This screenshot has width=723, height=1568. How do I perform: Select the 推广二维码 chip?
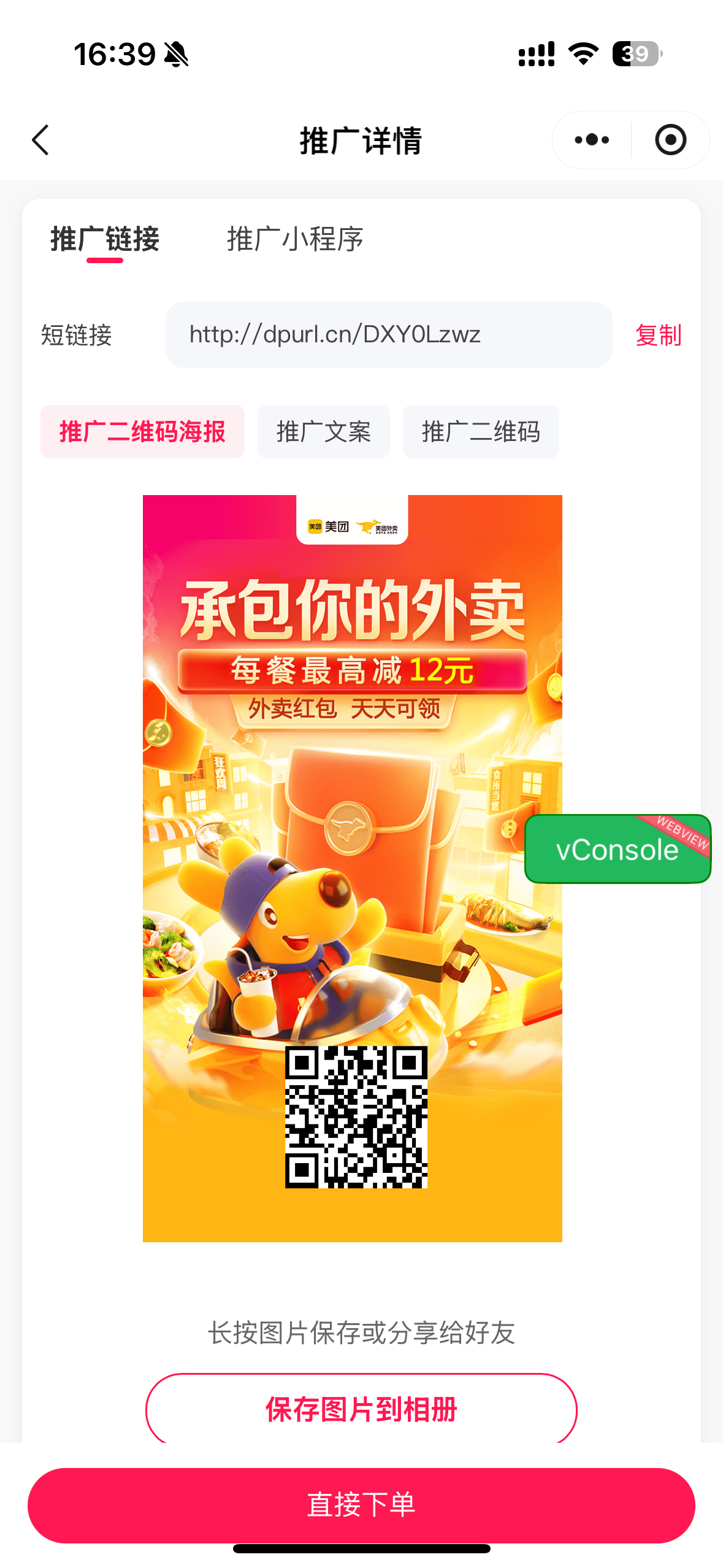480,431
